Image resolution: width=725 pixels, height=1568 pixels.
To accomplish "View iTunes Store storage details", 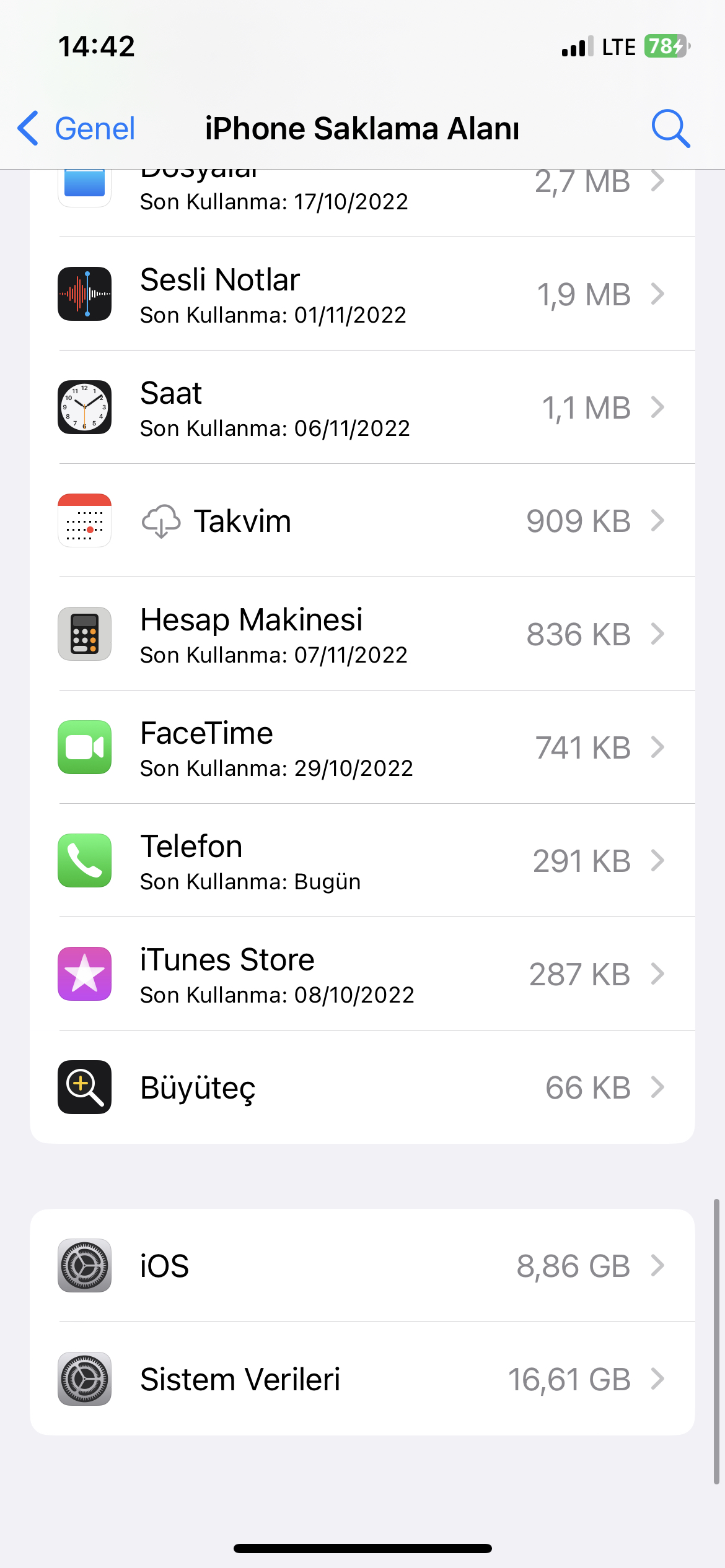I will (x=362, y=974).
